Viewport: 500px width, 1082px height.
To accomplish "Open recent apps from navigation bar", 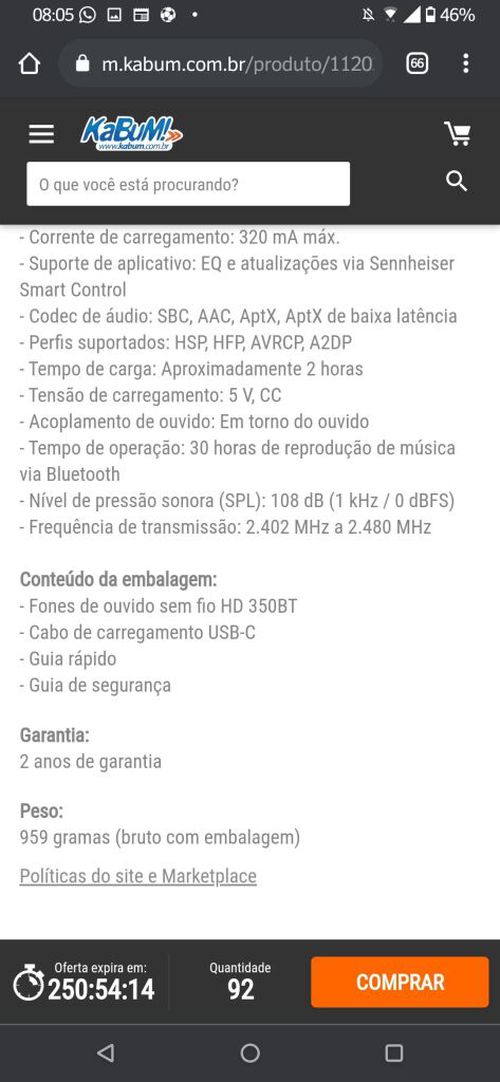I will (394, 1052).
